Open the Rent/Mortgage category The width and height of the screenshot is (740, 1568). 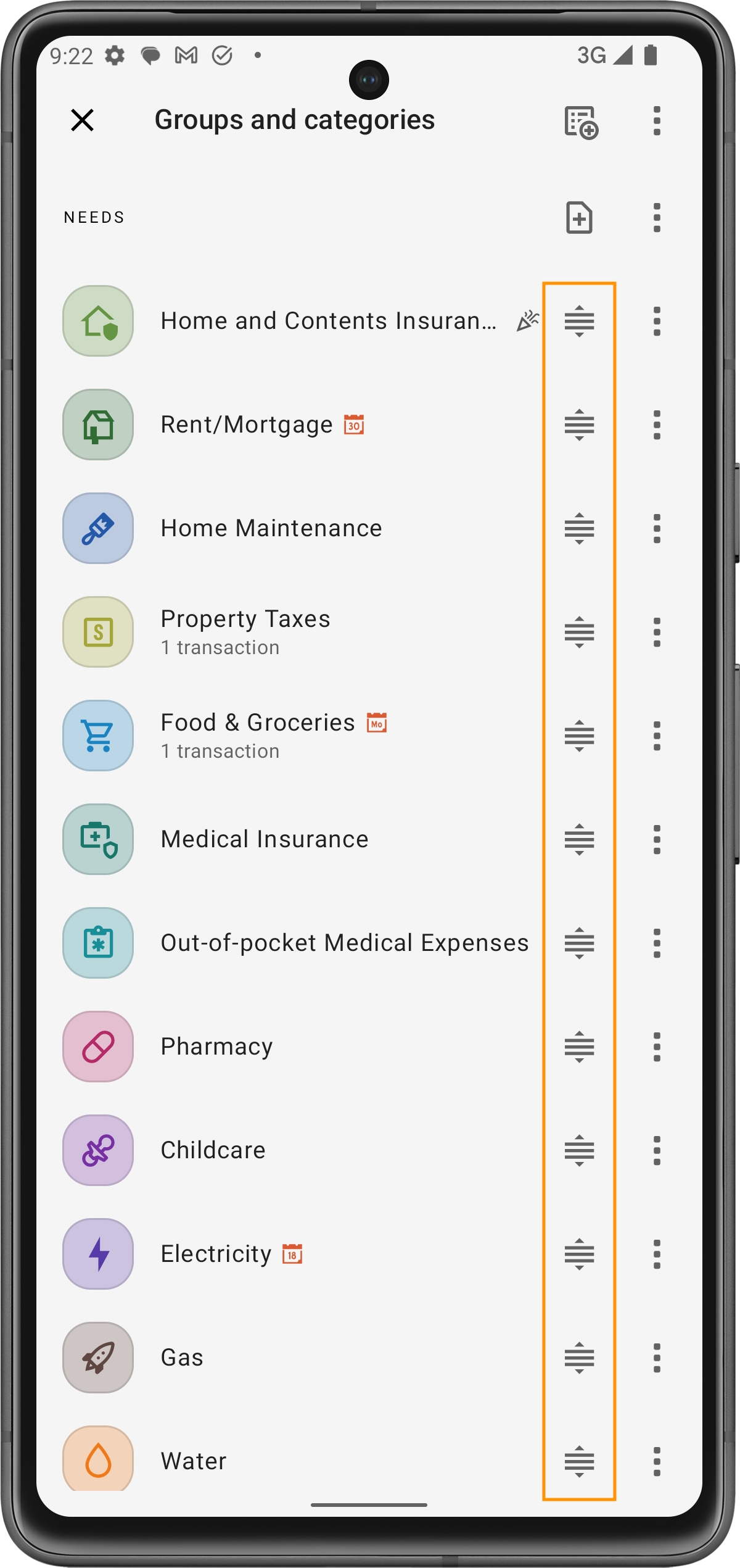pyautogui.click(x=296, y=425)
